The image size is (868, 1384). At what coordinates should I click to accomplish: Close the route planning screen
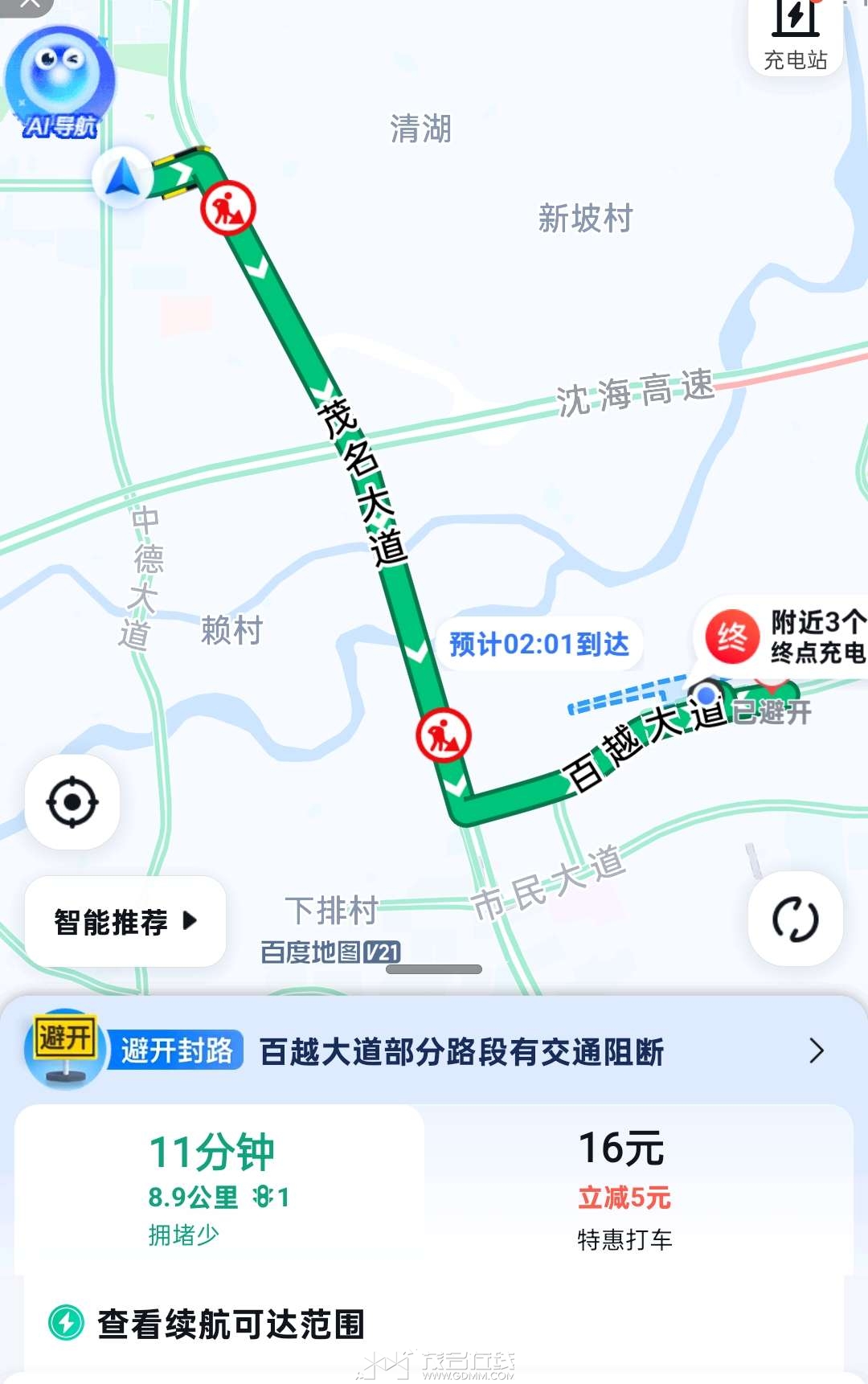[28, 5]
